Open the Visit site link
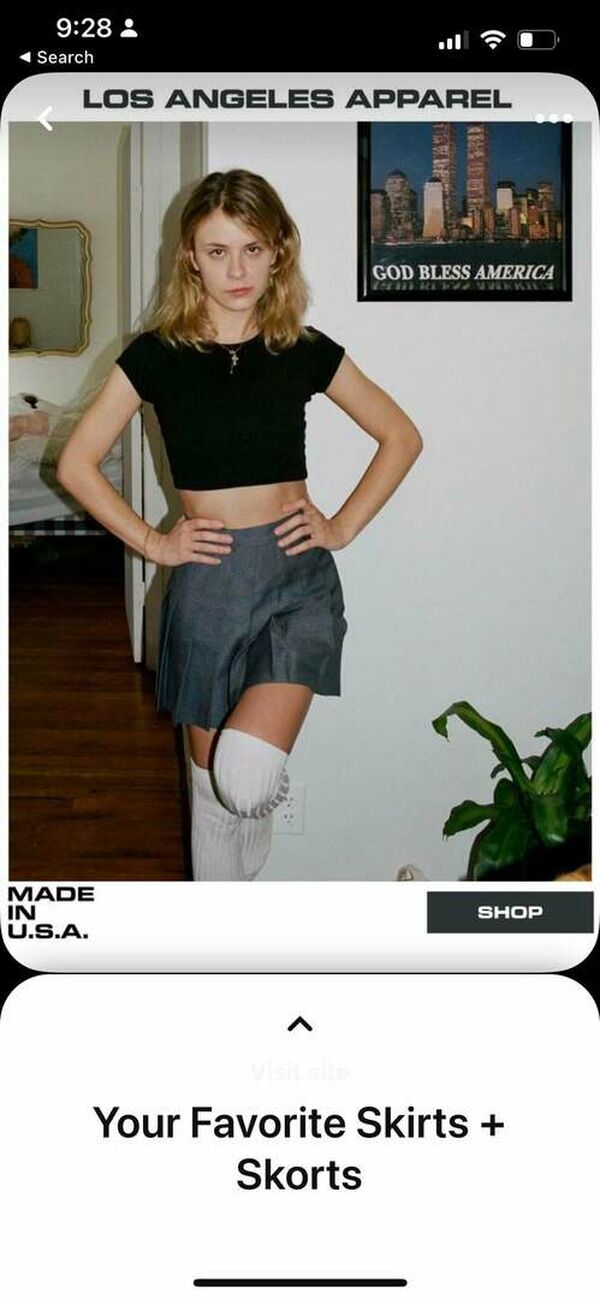This screenshot has width=600, height=1299. tap(300, 1073)
